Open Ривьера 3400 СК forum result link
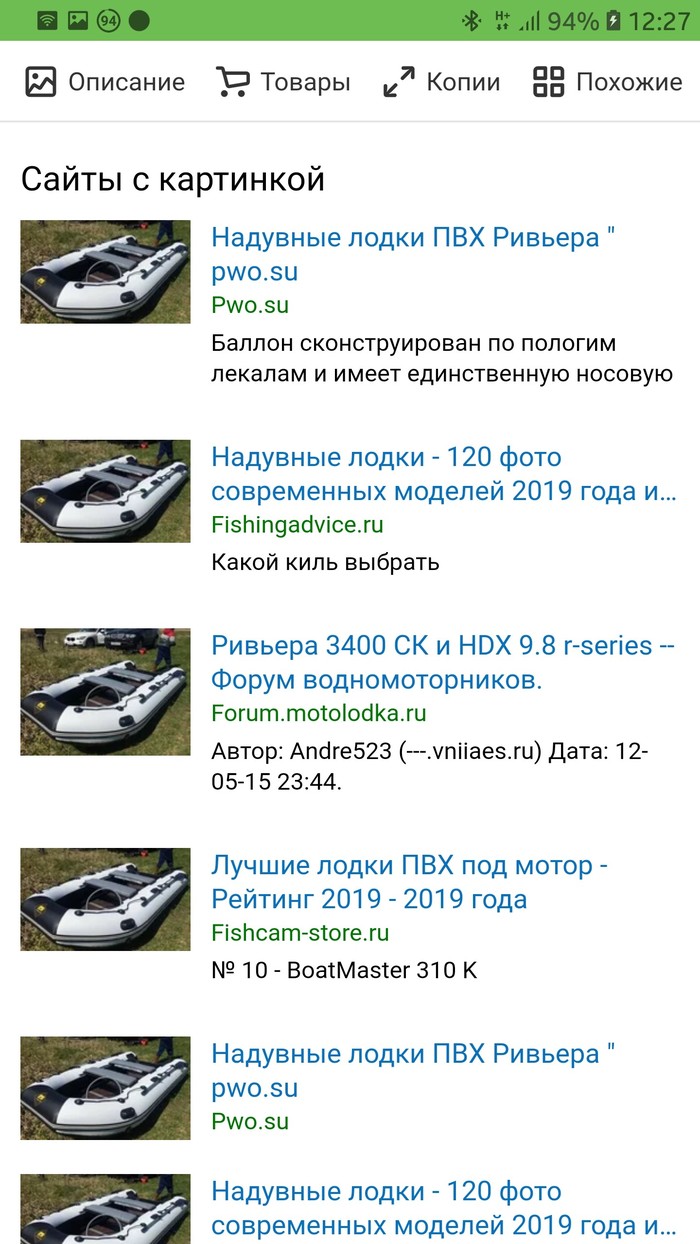 coord(442,662)
